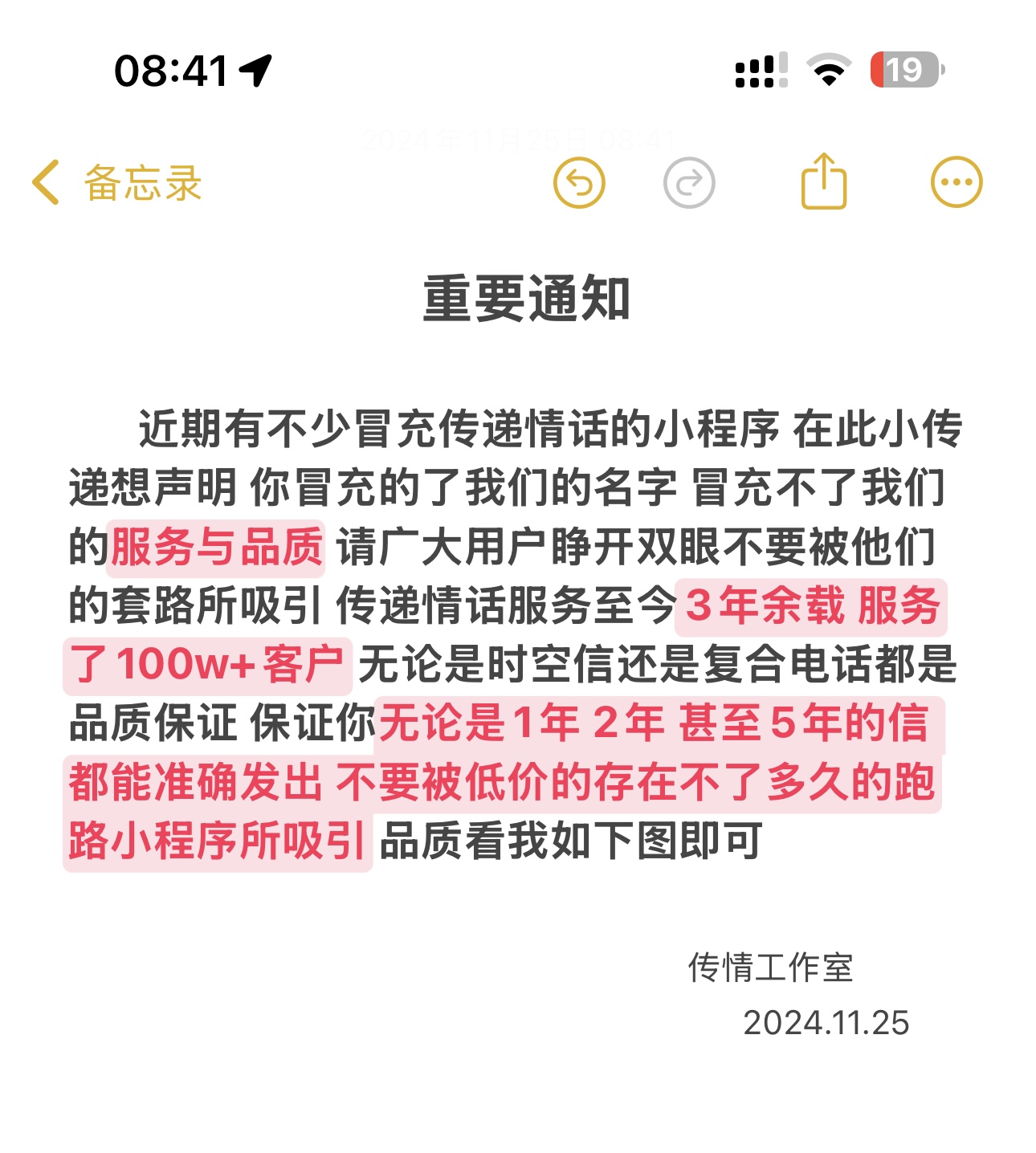This screenshot has width=1036, height=1153.
Task: Tap the location arrow in status bar
Action: click(253, 71)
